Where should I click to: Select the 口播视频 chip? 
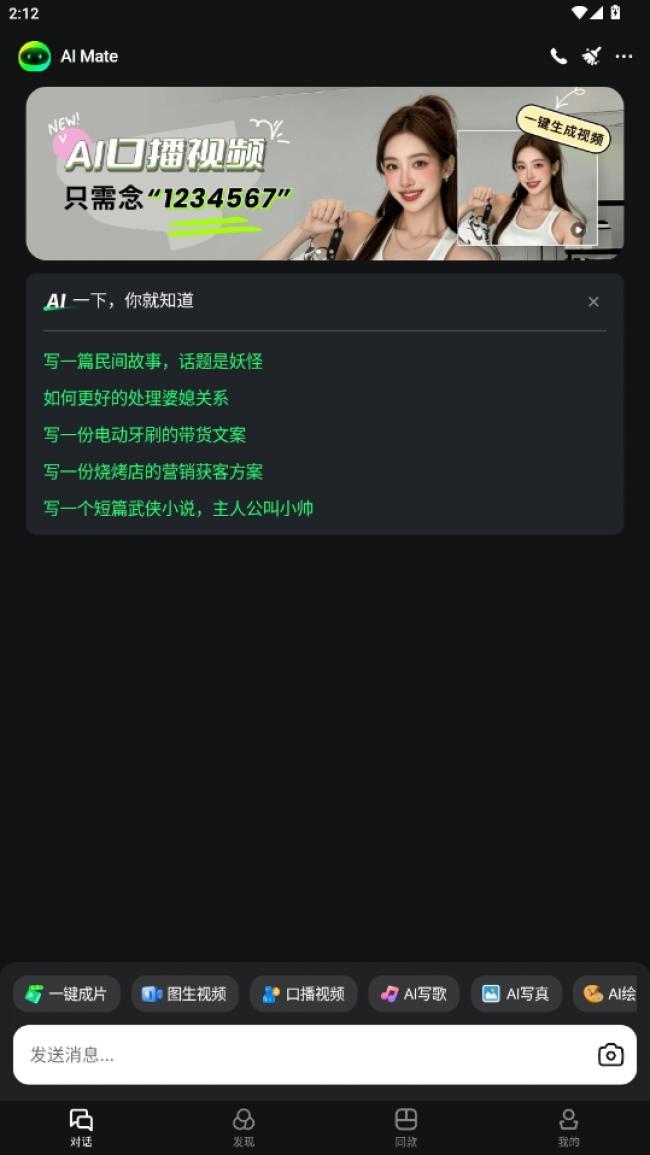(x=304, y=994)
